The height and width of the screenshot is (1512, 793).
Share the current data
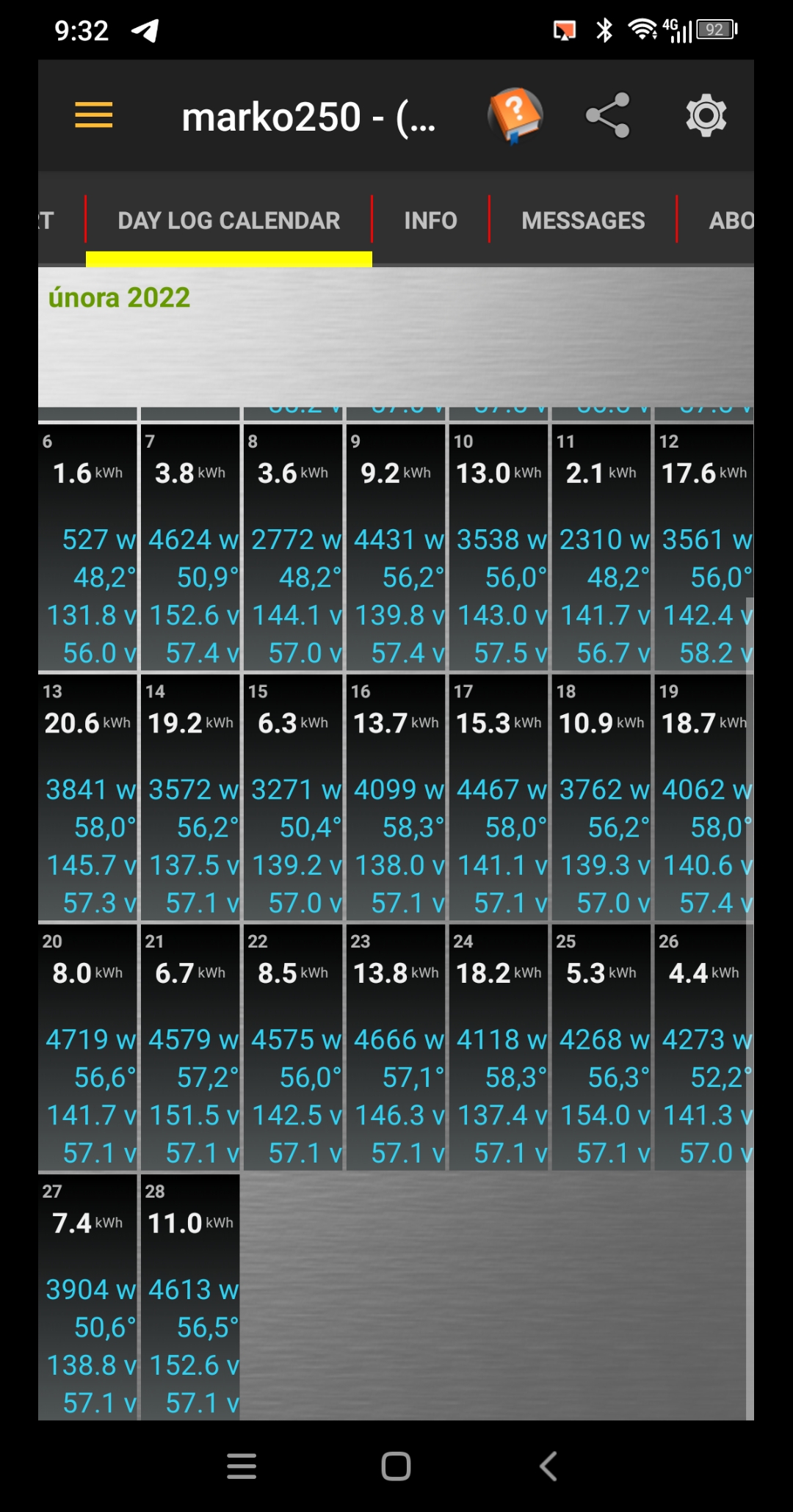pyautogui.click(x=608, y=115)
